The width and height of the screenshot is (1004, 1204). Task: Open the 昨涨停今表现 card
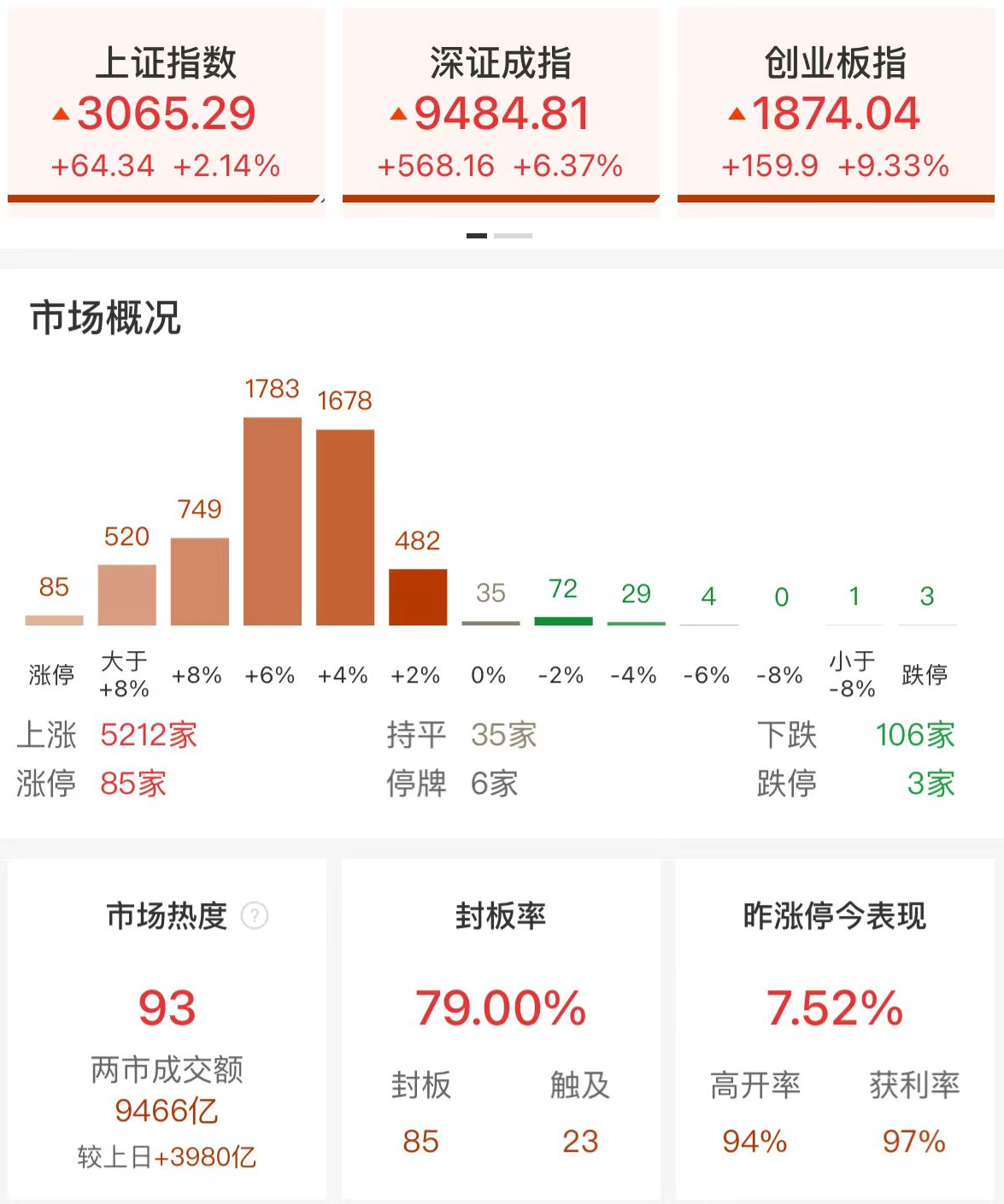(835, 1030)
